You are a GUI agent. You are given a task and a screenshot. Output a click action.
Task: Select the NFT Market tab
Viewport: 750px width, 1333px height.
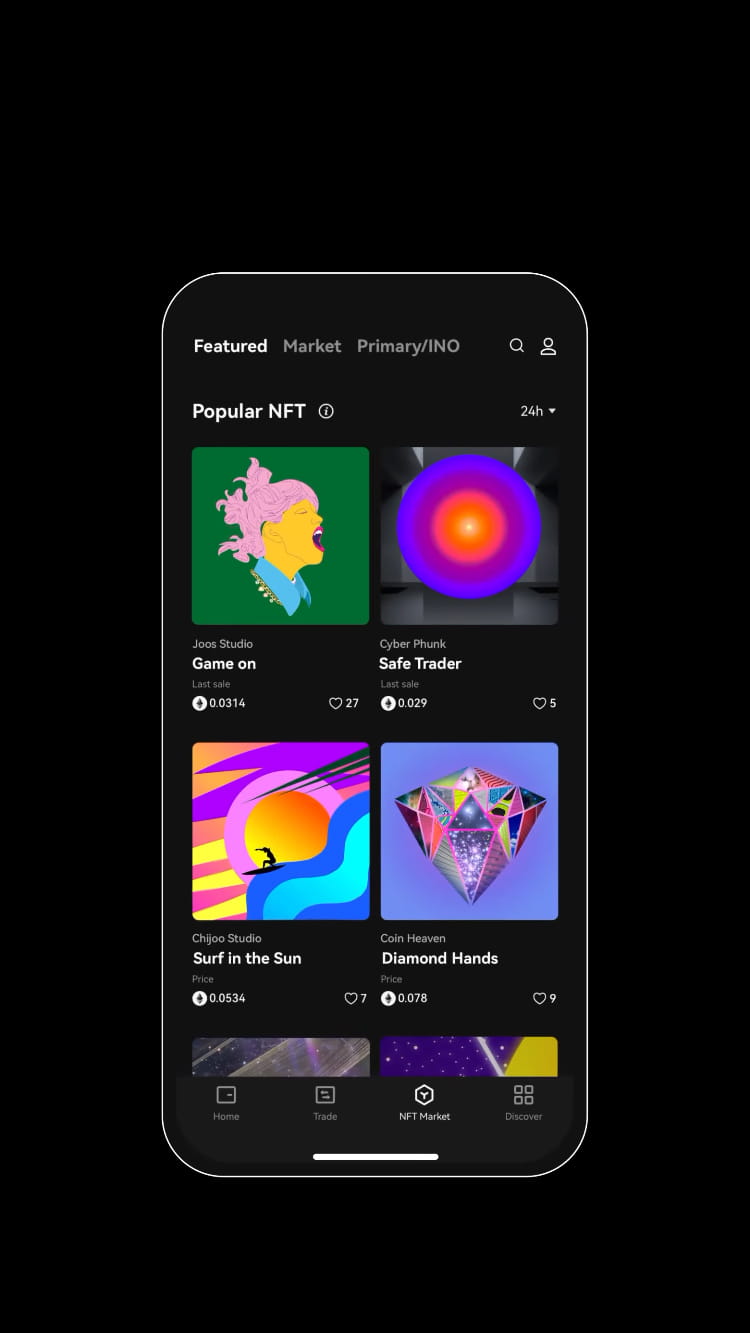tap(424, 1103)
